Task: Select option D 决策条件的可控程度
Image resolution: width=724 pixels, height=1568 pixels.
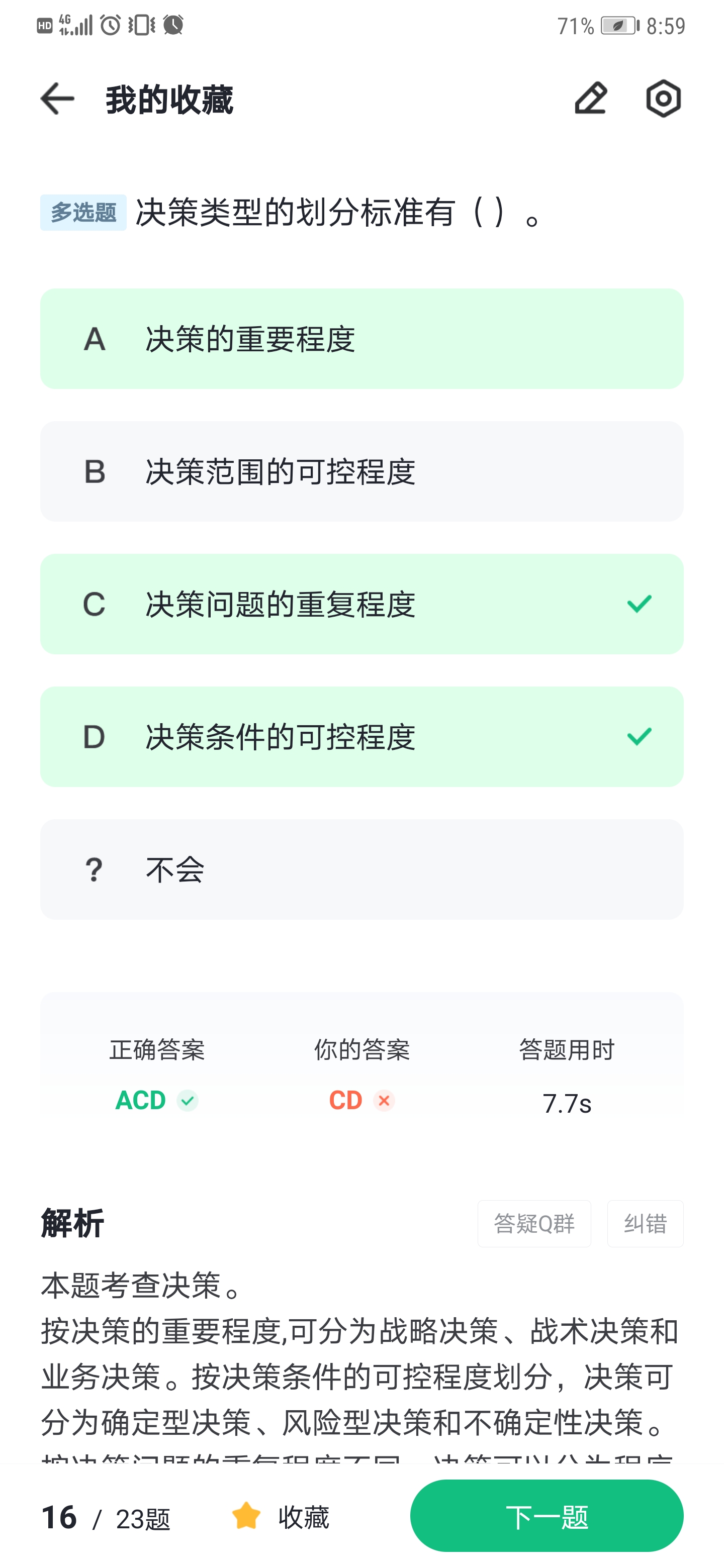Action: (361, 737)
